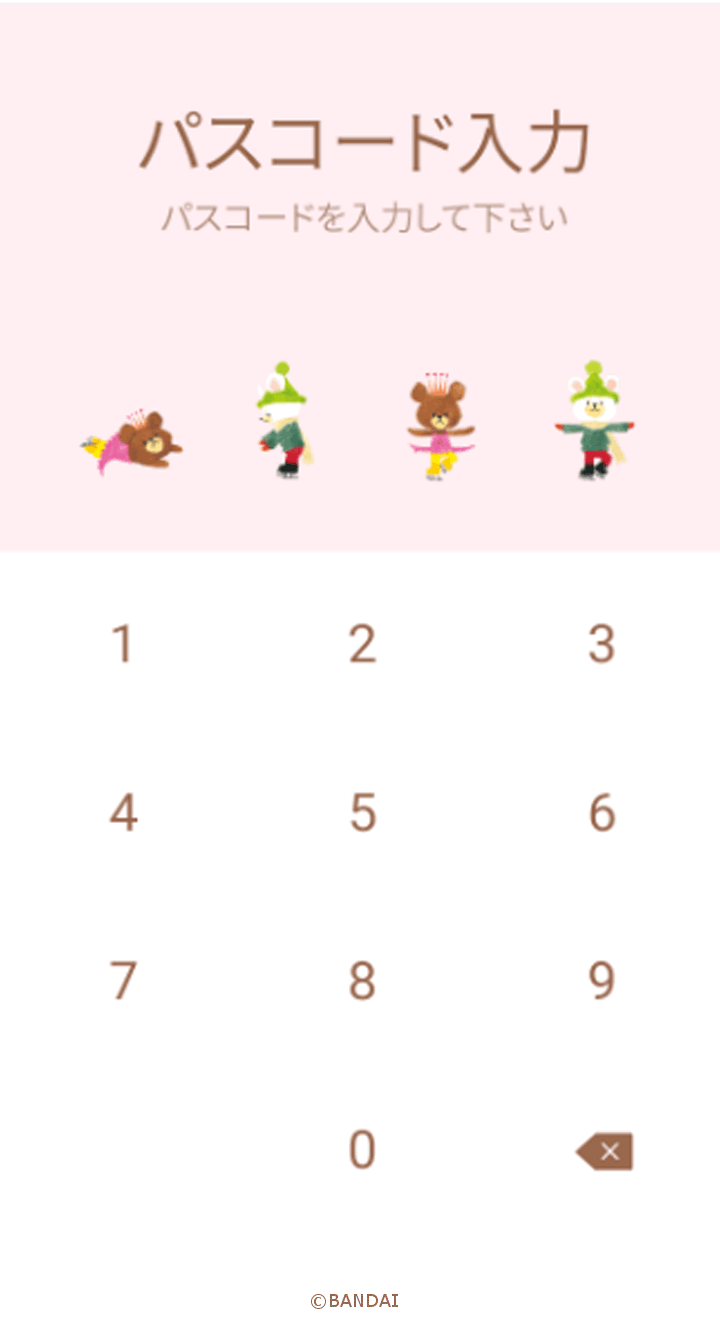Tap the 5 key

tap(362, 812)
